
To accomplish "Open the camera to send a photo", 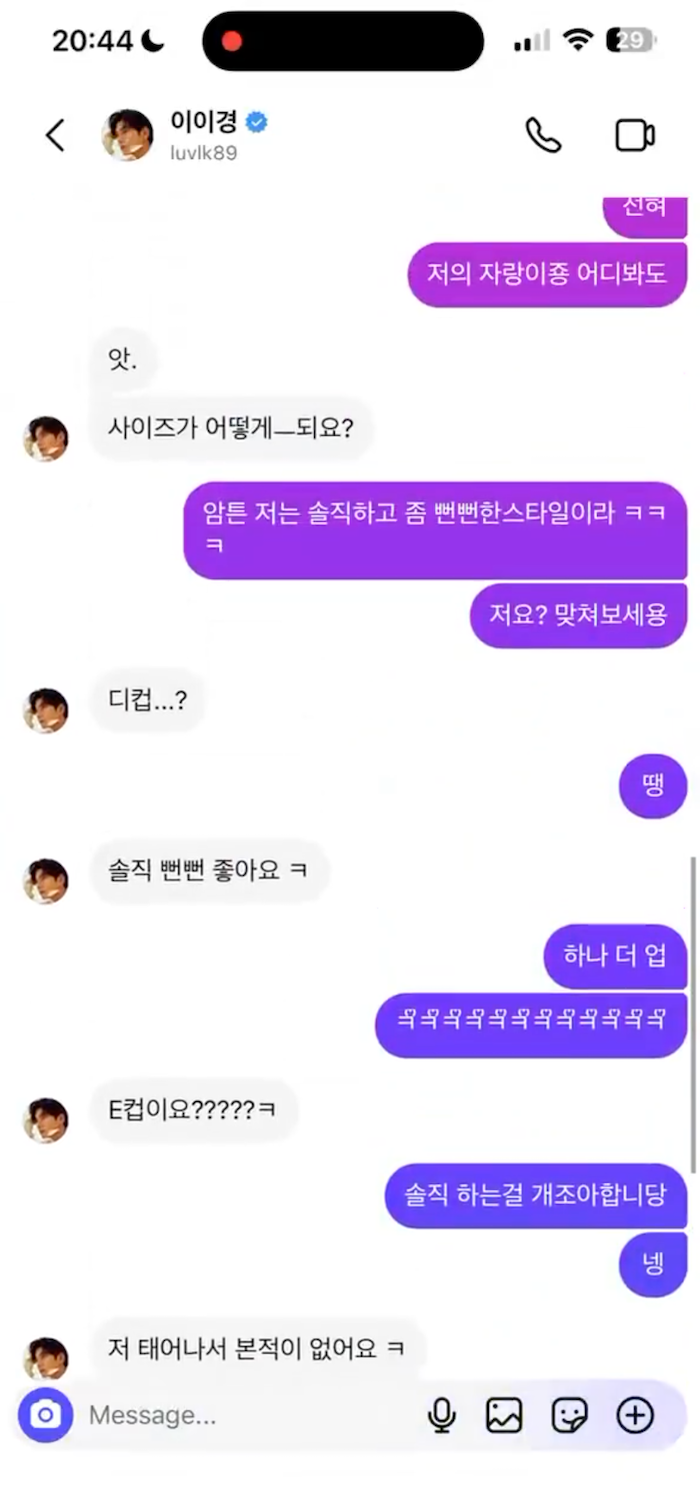I will (45, 1415).
